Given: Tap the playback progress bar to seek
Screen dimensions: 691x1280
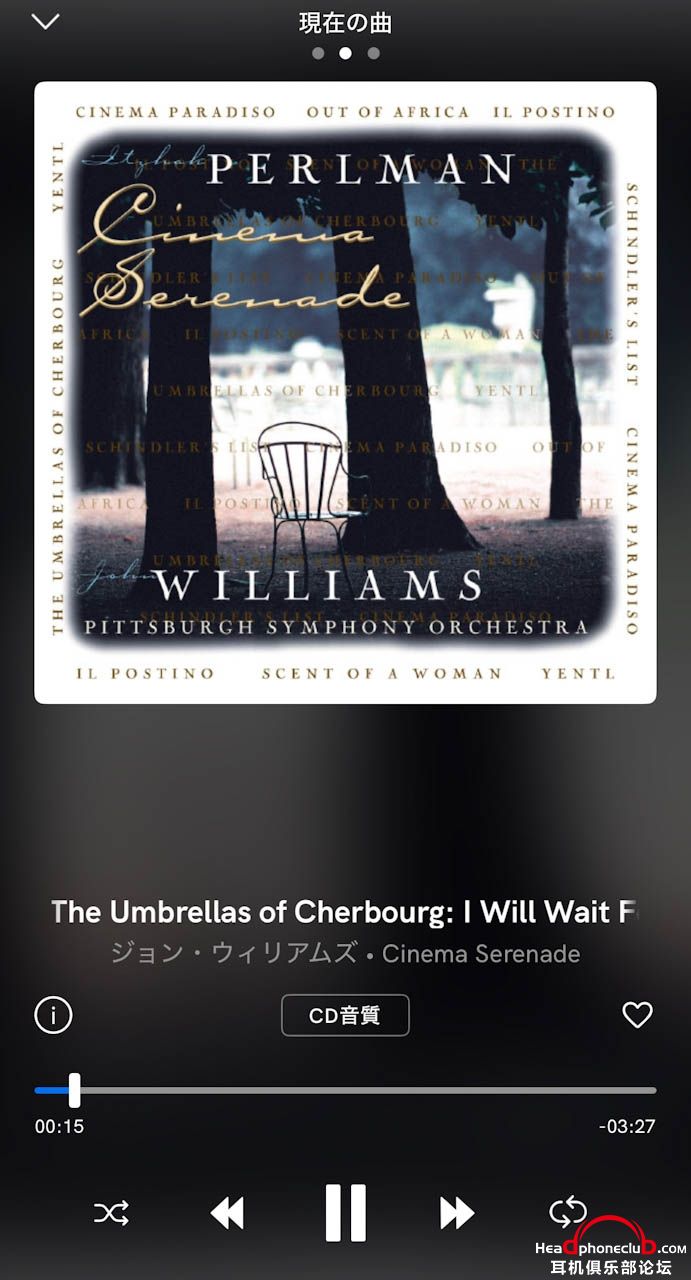Looking at the screenshot, I should click(345, 1090).
